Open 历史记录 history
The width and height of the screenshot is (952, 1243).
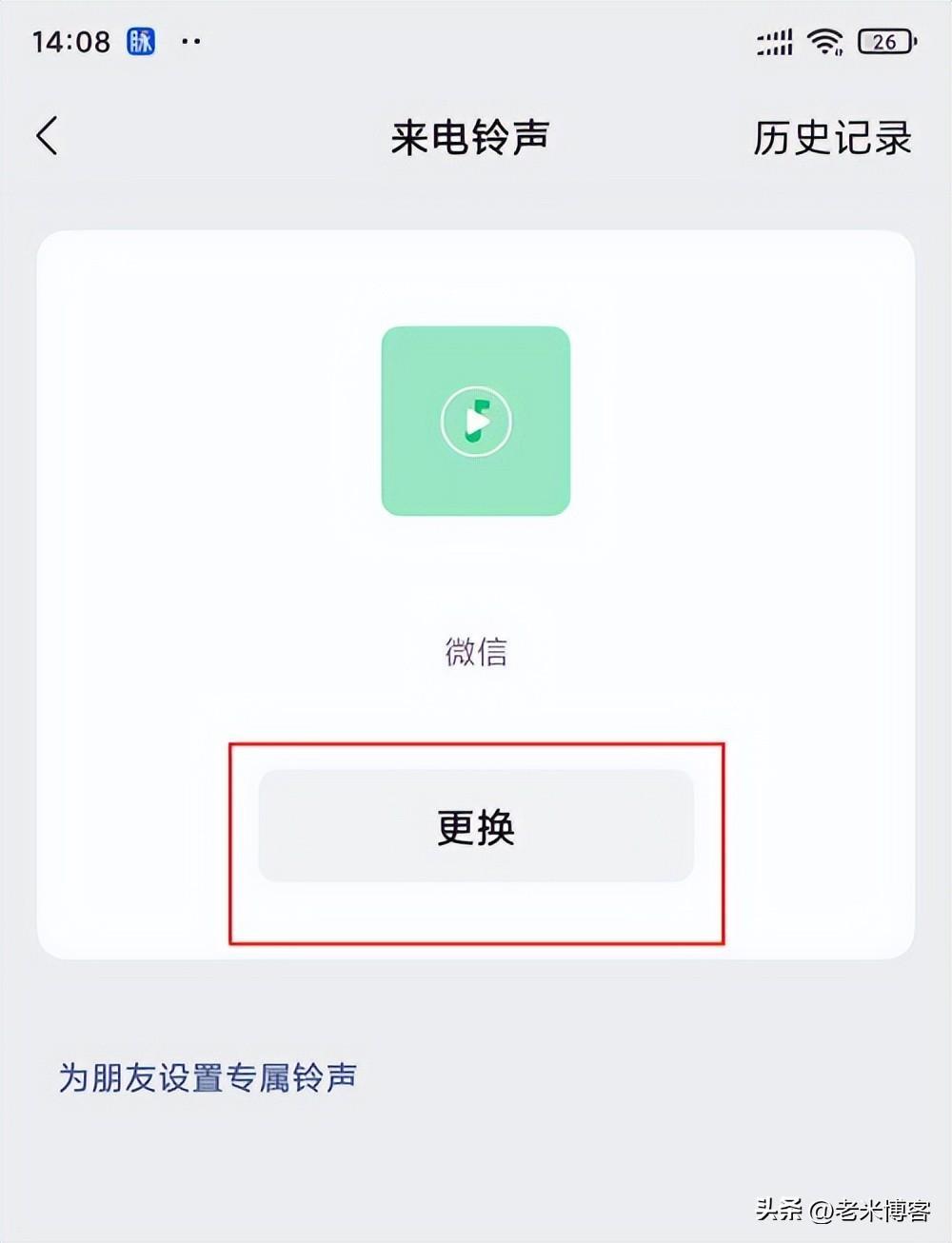832,138
